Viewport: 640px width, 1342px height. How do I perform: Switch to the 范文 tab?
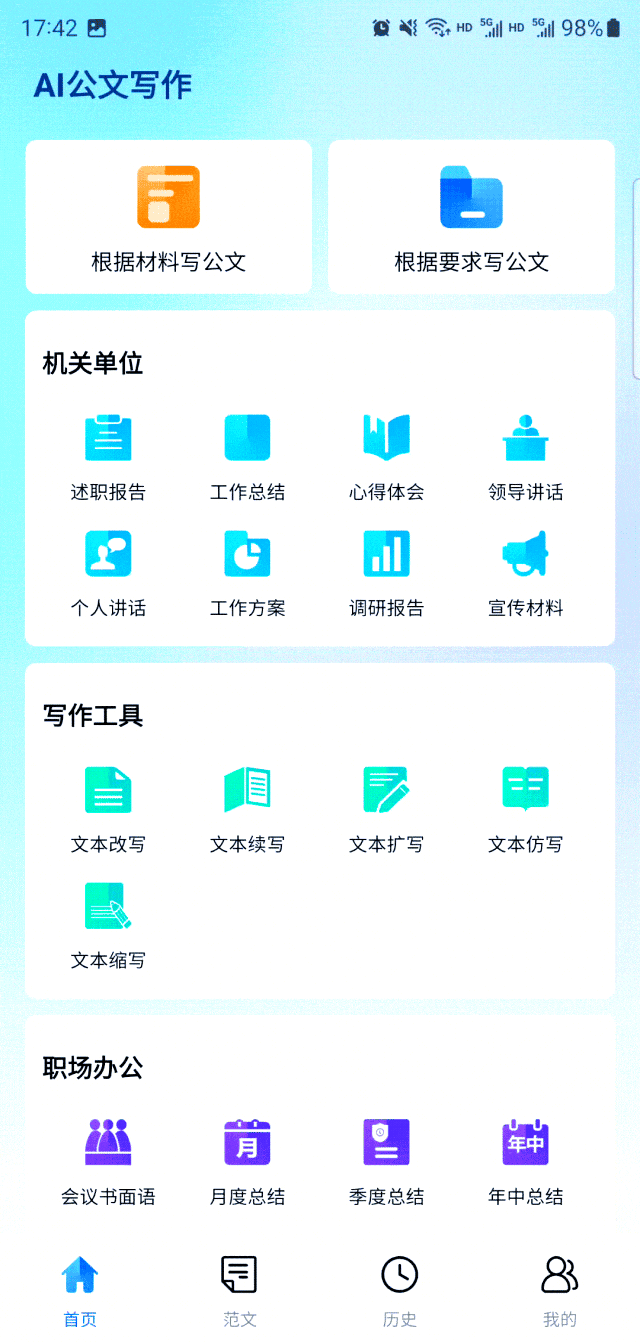click(x=239, y=1291)
